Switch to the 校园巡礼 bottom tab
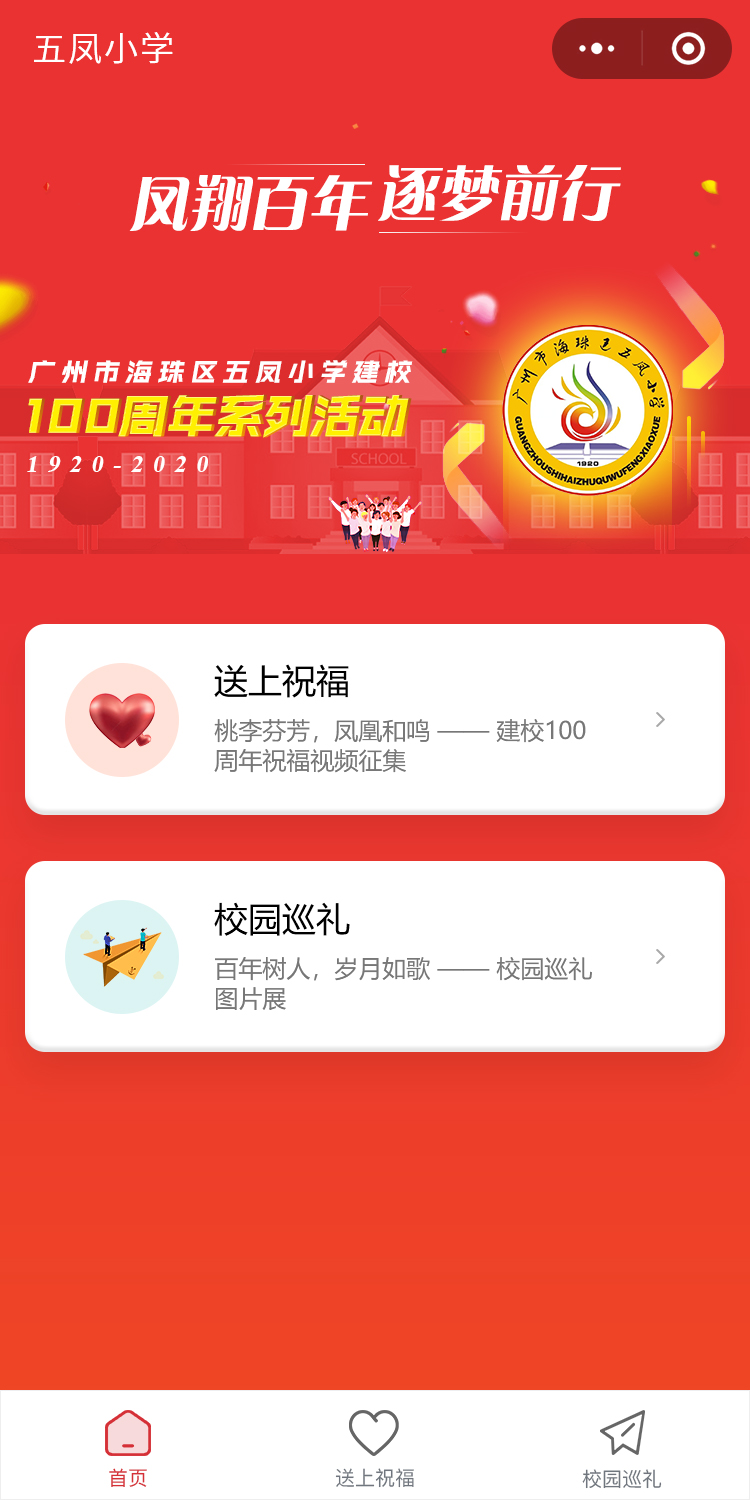750x1500 pixels. [622, 1447]
